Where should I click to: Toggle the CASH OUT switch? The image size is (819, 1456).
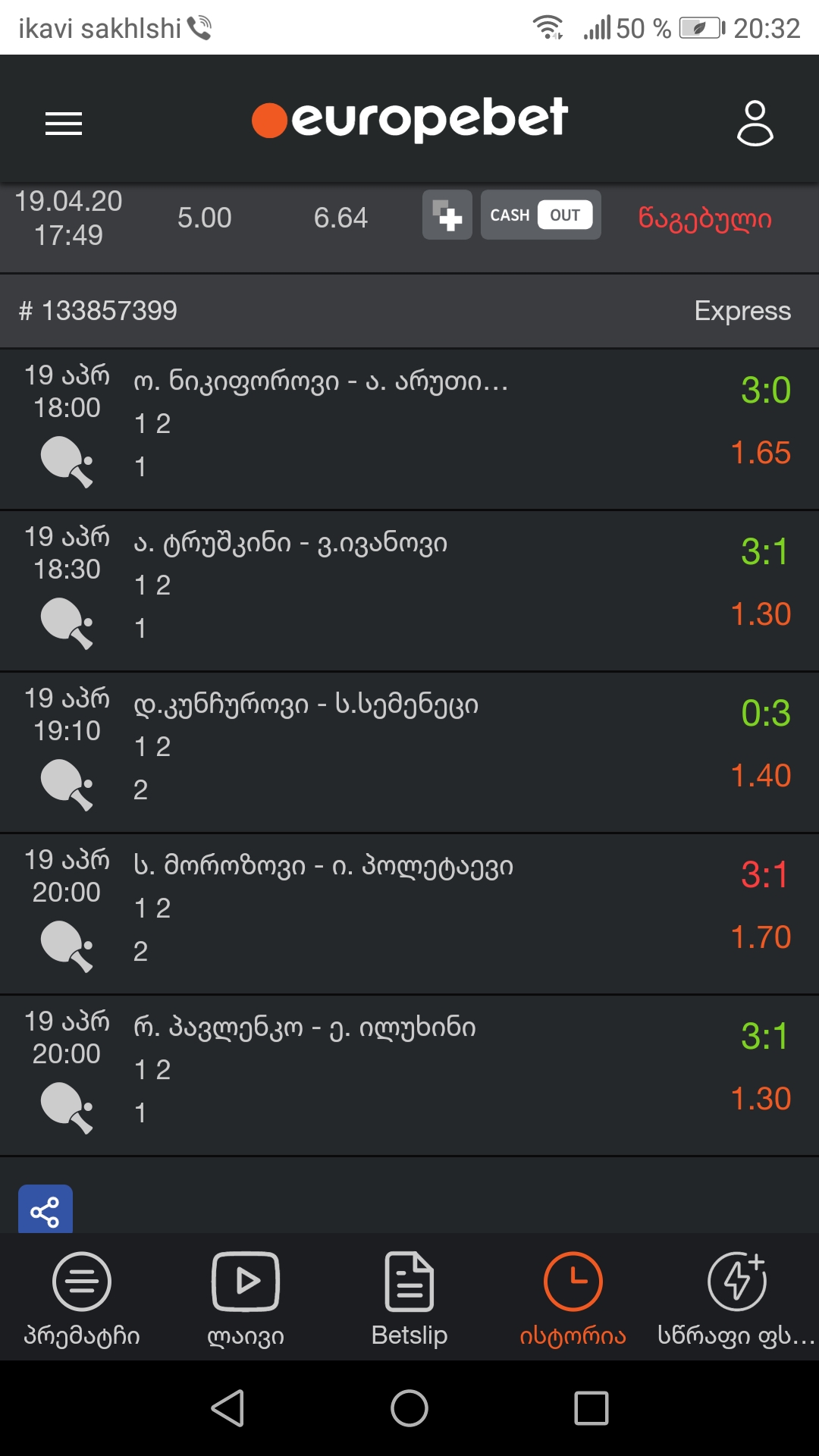(x=540, y=215)
